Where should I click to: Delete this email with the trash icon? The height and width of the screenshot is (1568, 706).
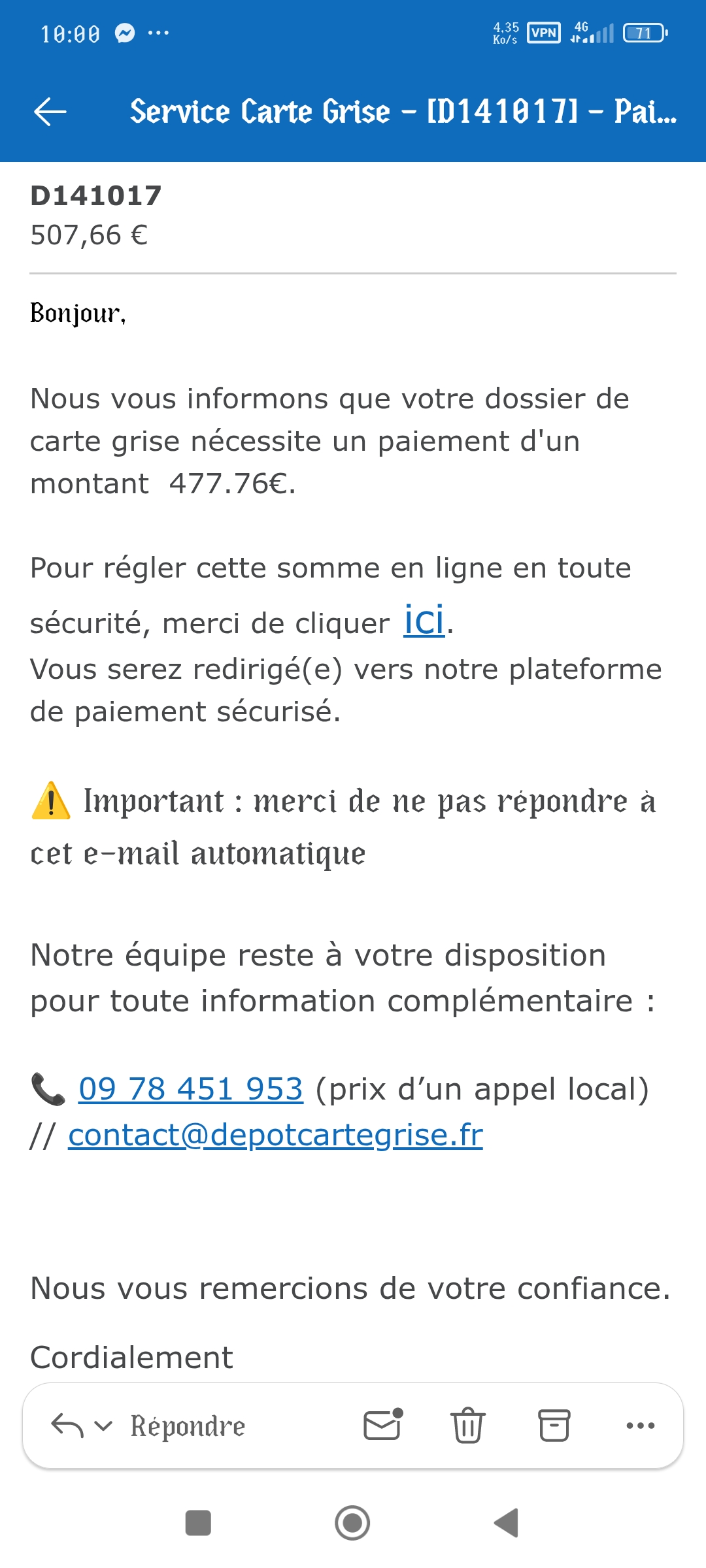pos(468,1425)
